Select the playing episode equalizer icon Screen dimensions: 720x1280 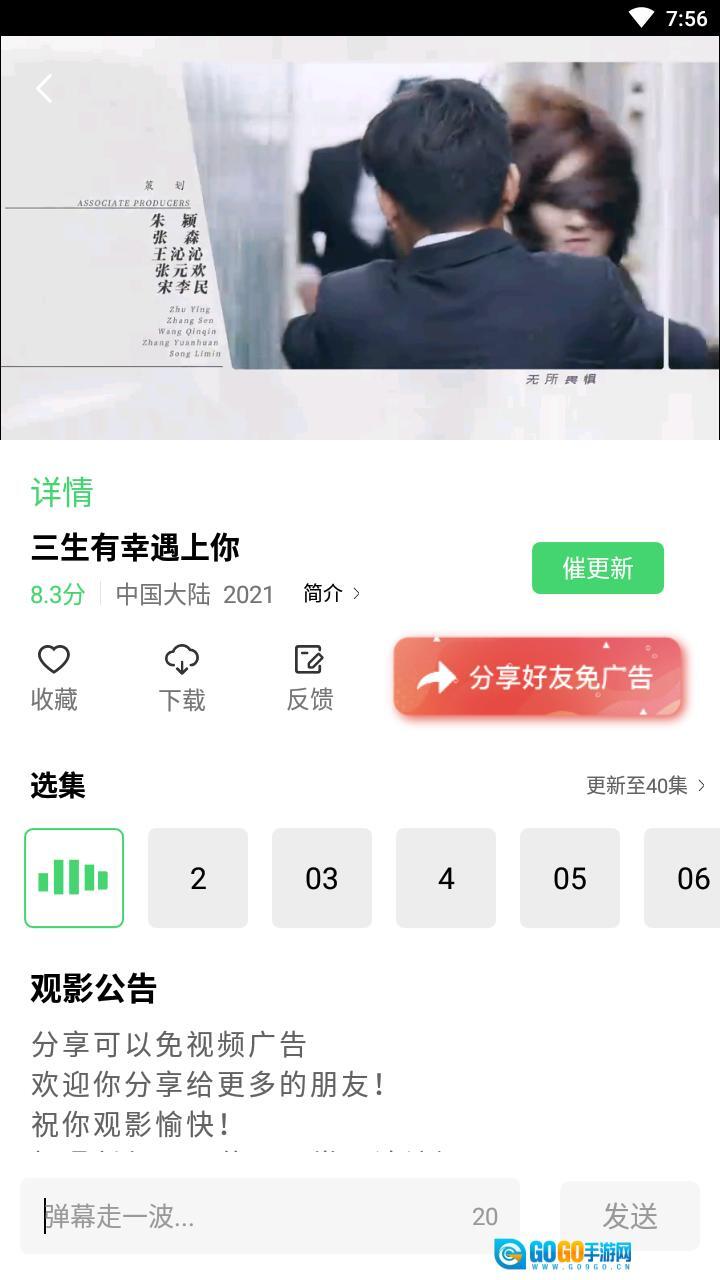click(74, 877)
